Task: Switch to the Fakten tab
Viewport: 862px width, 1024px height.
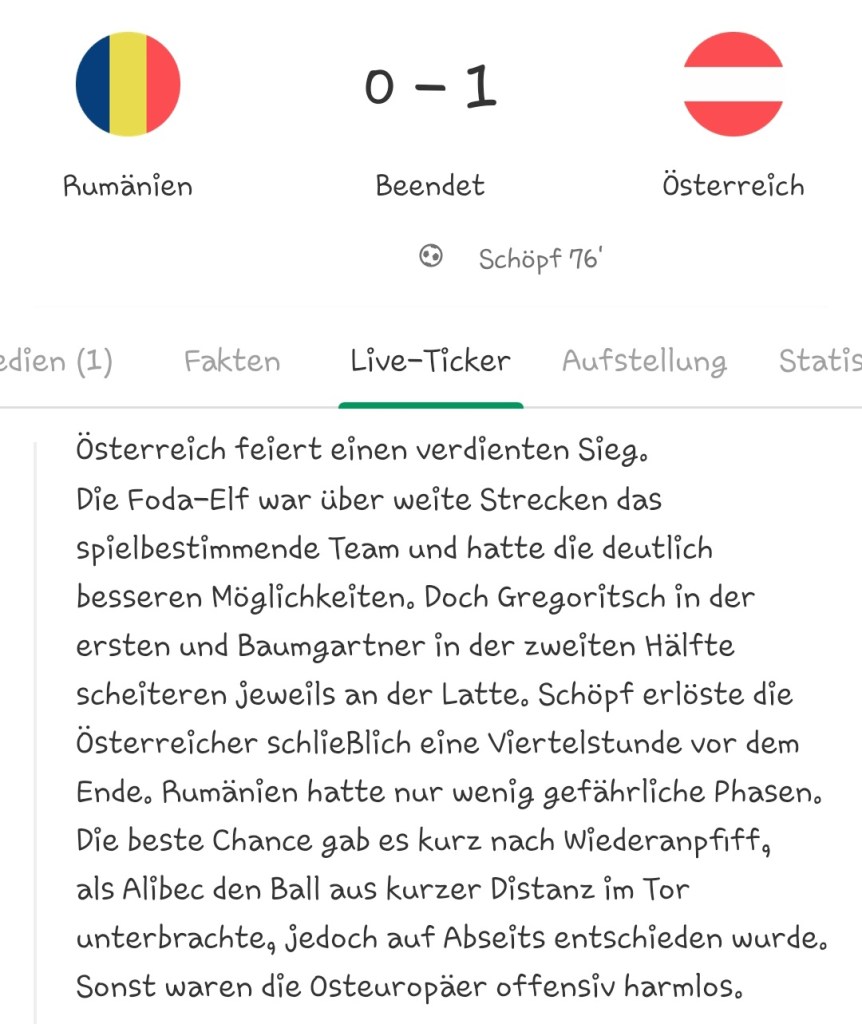Action: click(232, 361)
